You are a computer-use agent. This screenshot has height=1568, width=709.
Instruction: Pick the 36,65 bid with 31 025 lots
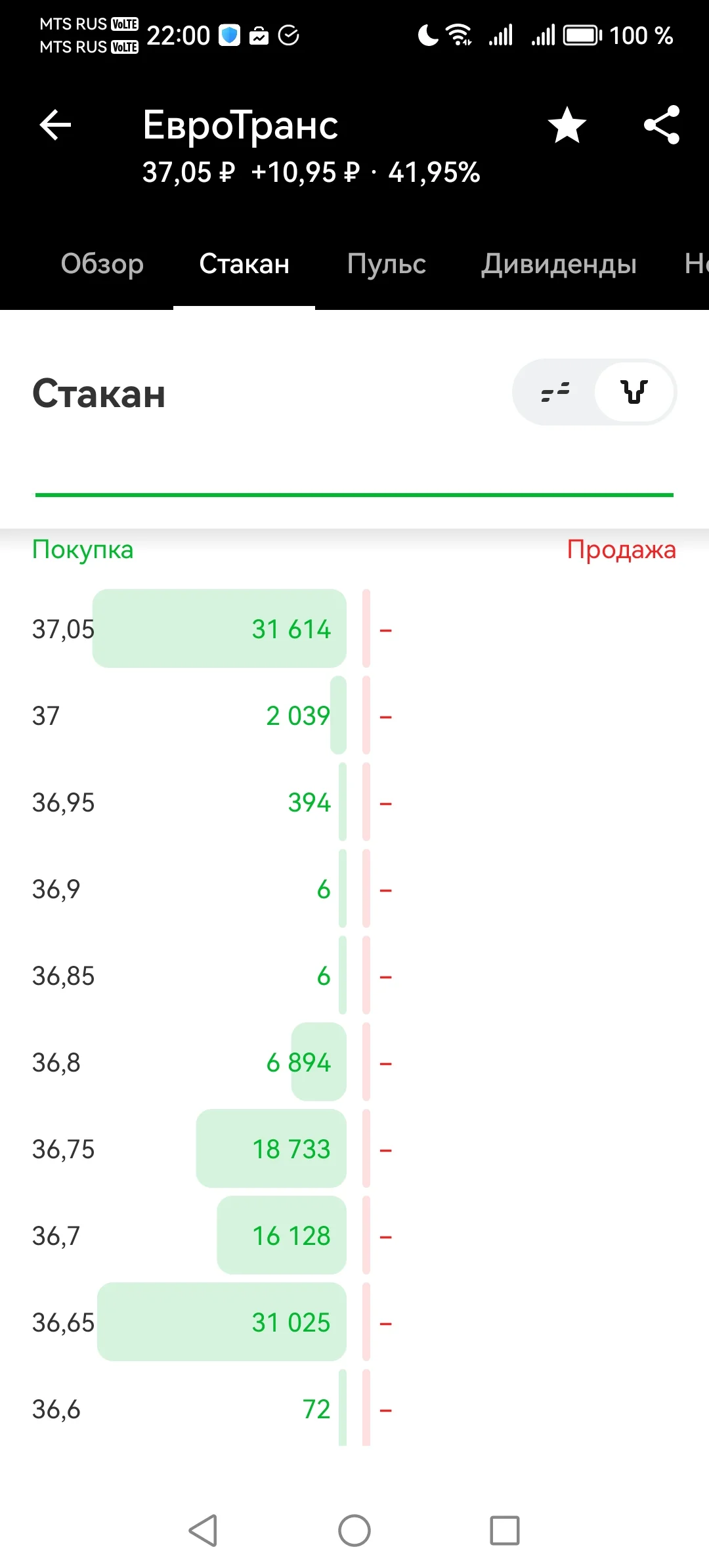[354, 1322]
